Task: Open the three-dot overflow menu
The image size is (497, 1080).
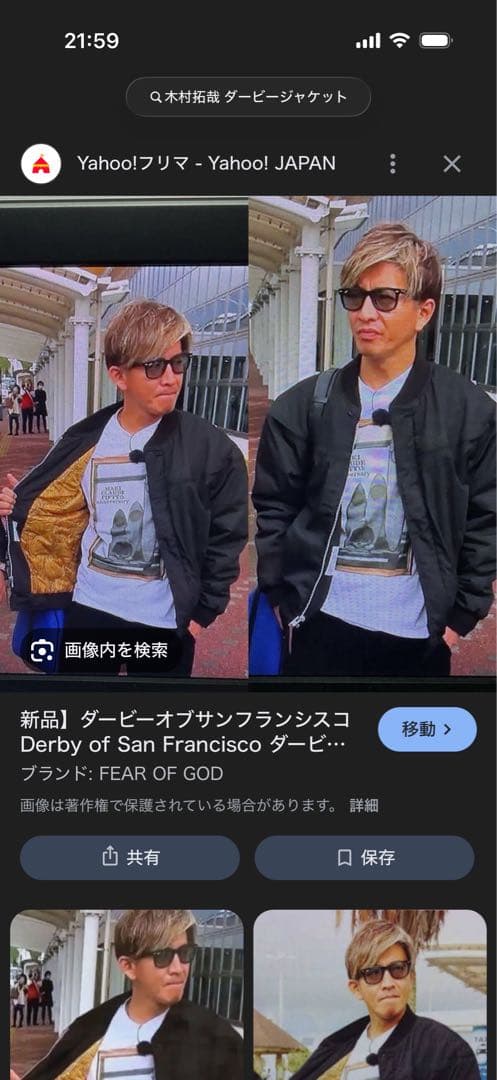Action: point(392,164)
